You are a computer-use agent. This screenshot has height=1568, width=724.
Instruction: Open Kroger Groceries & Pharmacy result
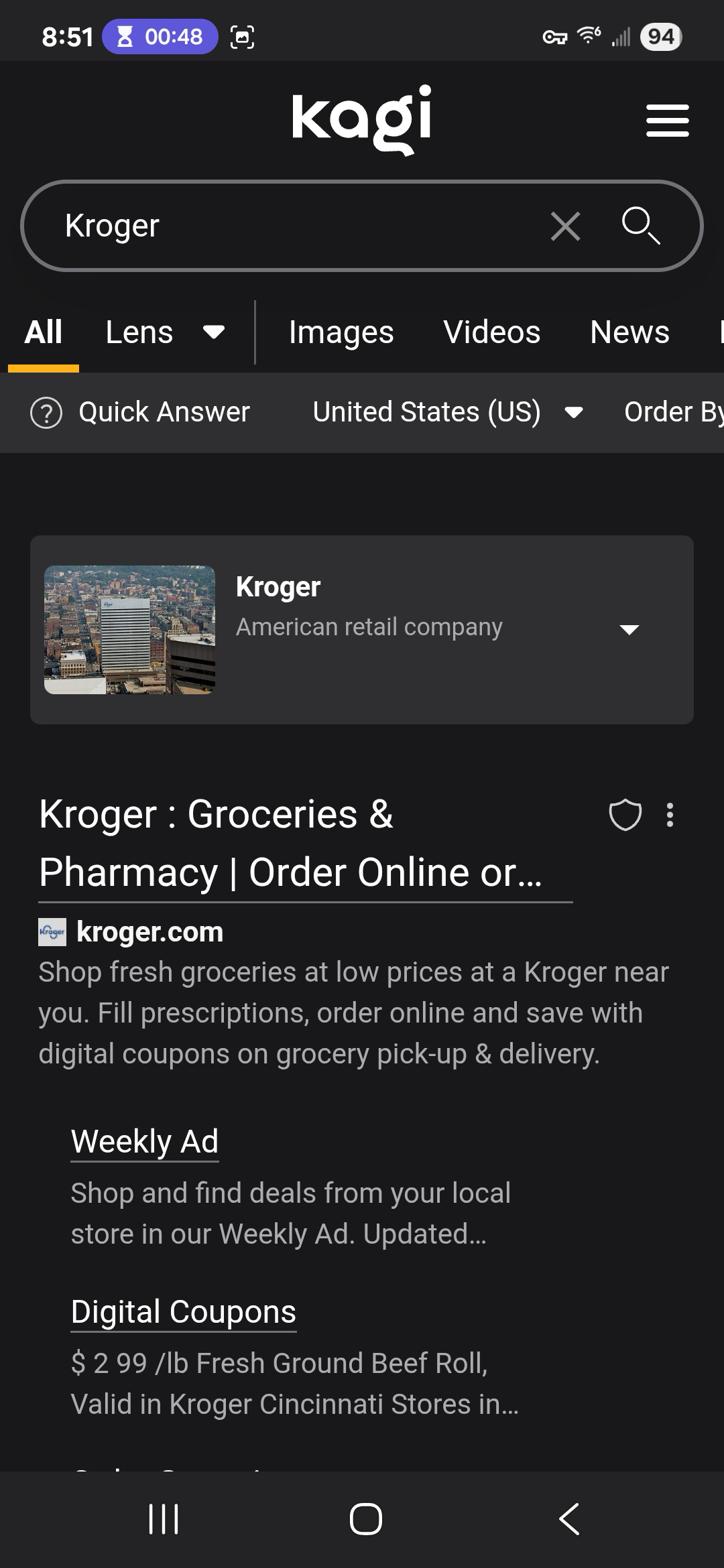pos(290,844)
